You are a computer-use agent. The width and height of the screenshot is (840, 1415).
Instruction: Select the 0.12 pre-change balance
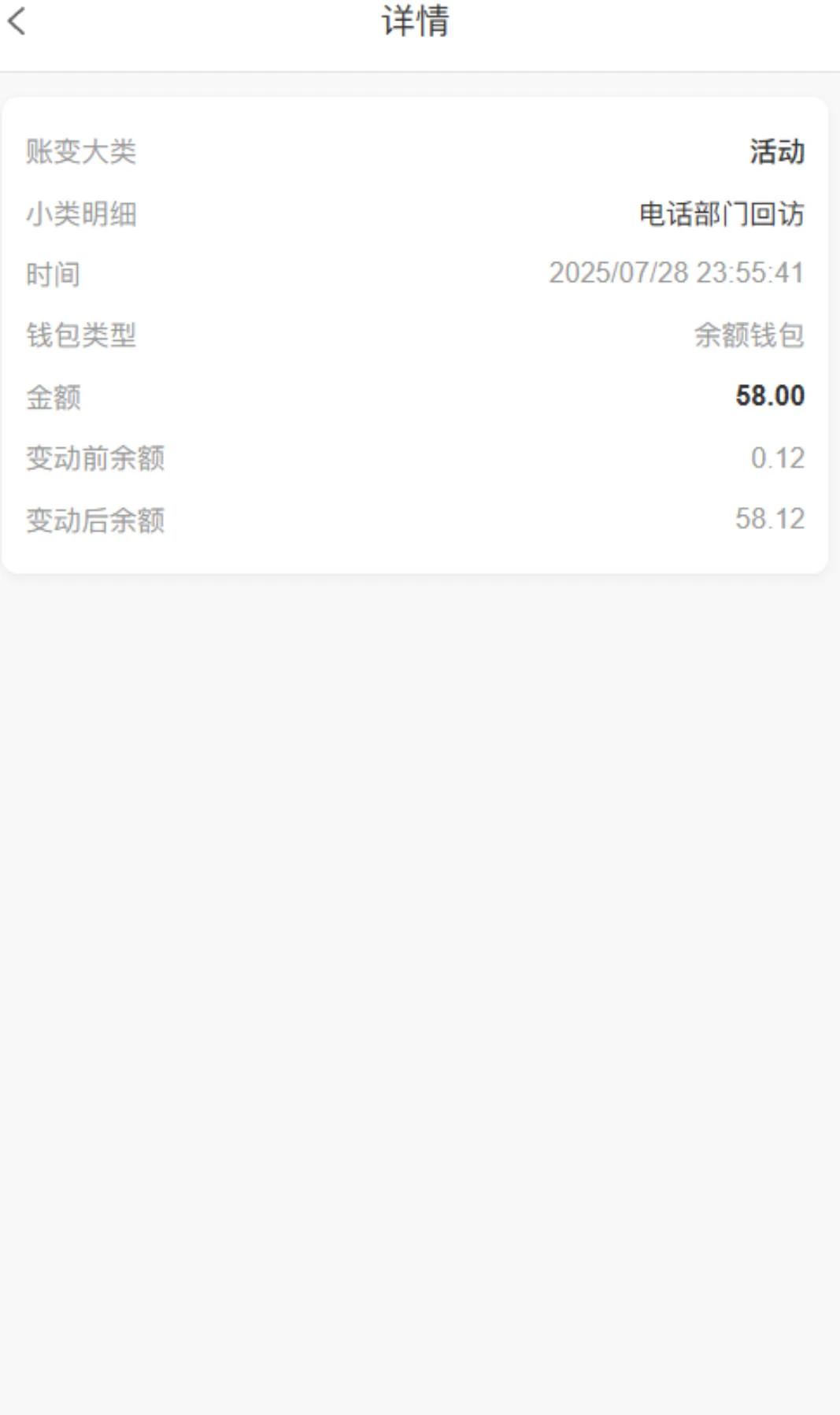click(779, 457)
